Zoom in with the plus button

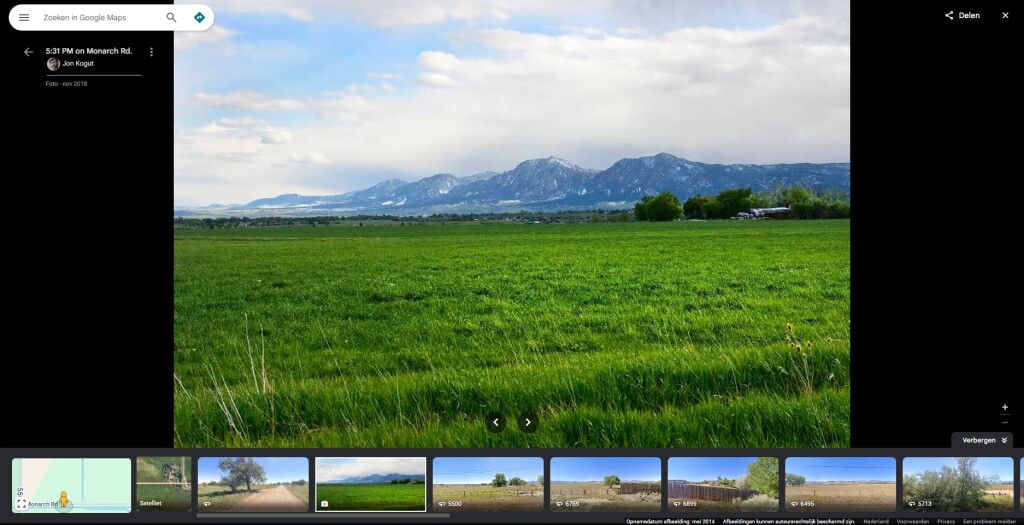point(1005,407)
